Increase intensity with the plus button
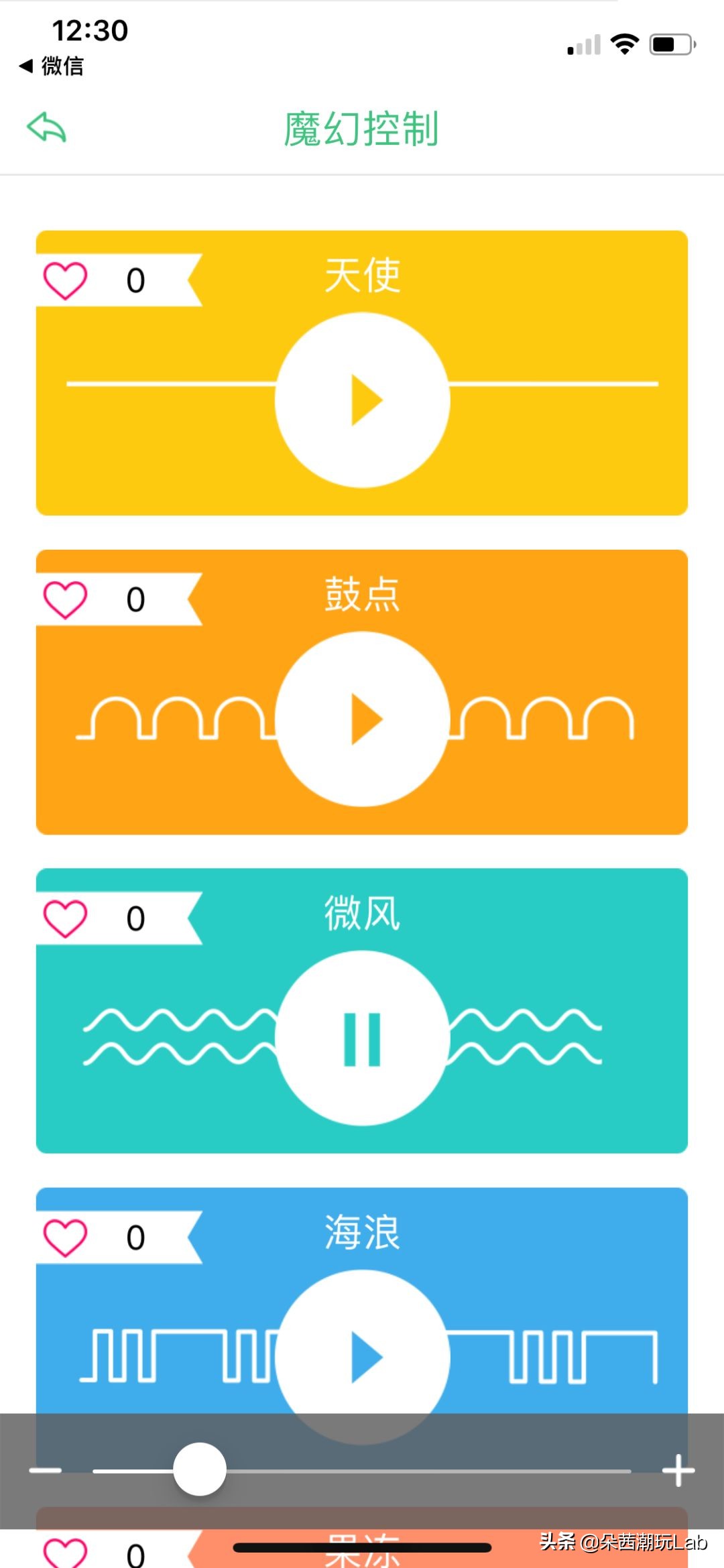724x1568 pixels. coord(678,1471)
